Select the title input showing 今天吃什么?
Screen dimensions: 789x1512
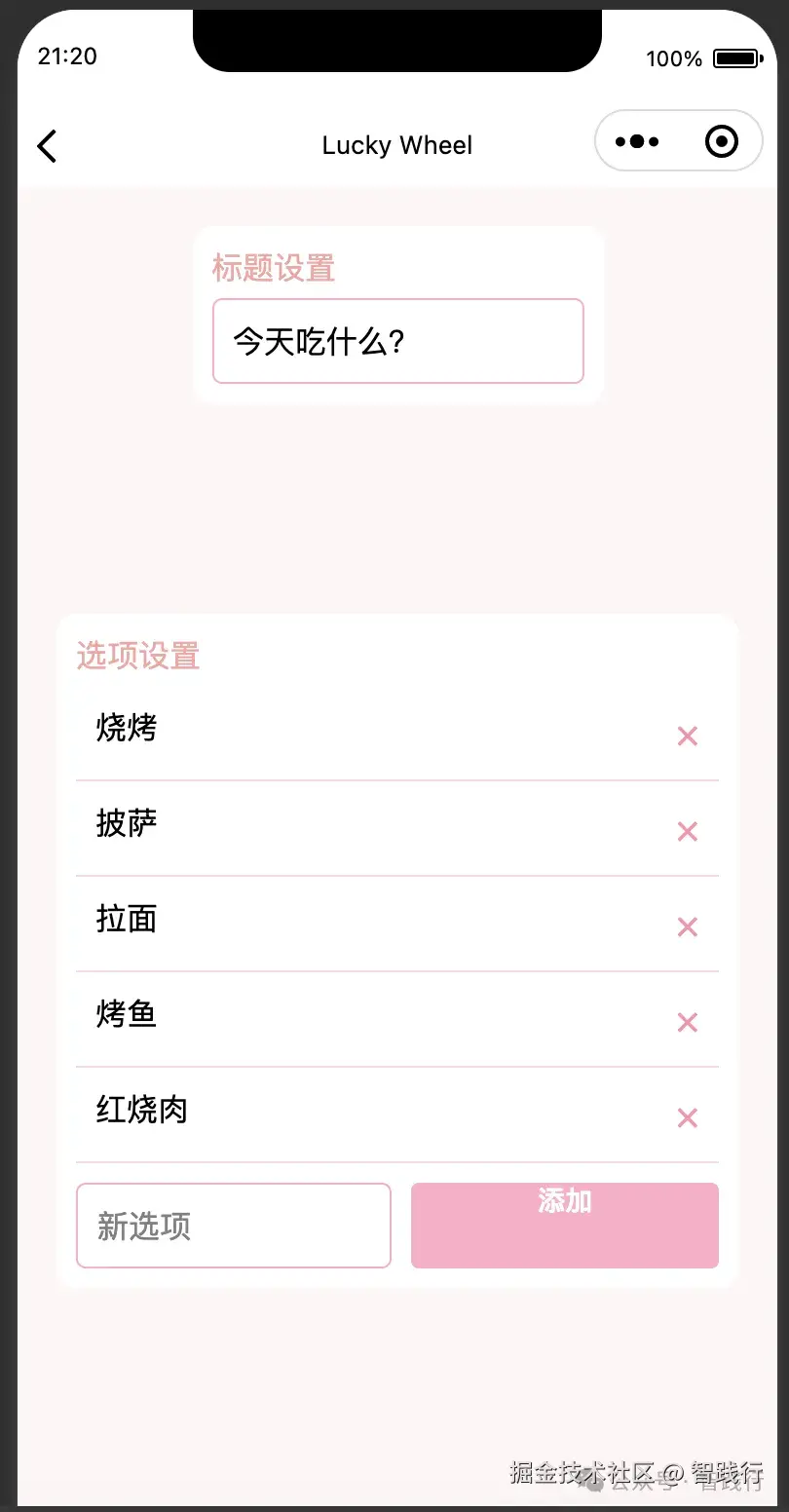(x=397, y=341)
